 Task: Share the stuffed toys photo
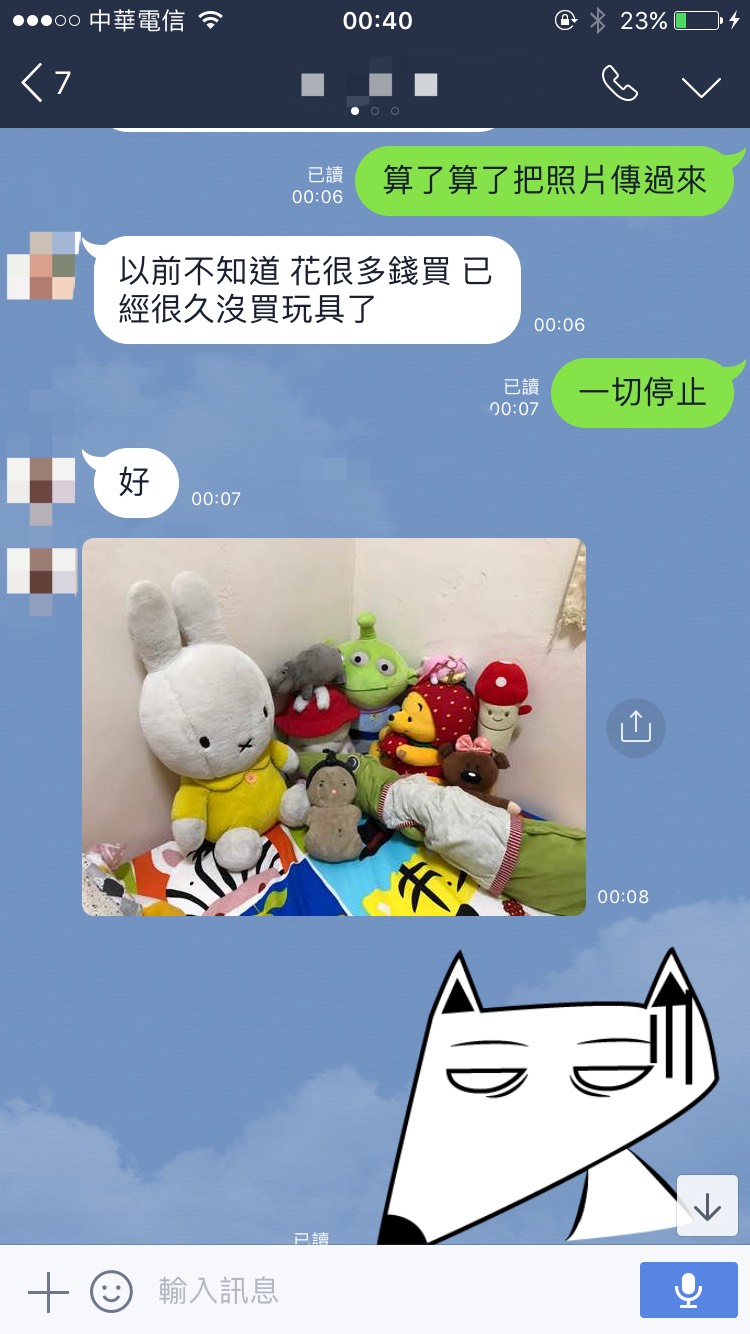point(635,727)
